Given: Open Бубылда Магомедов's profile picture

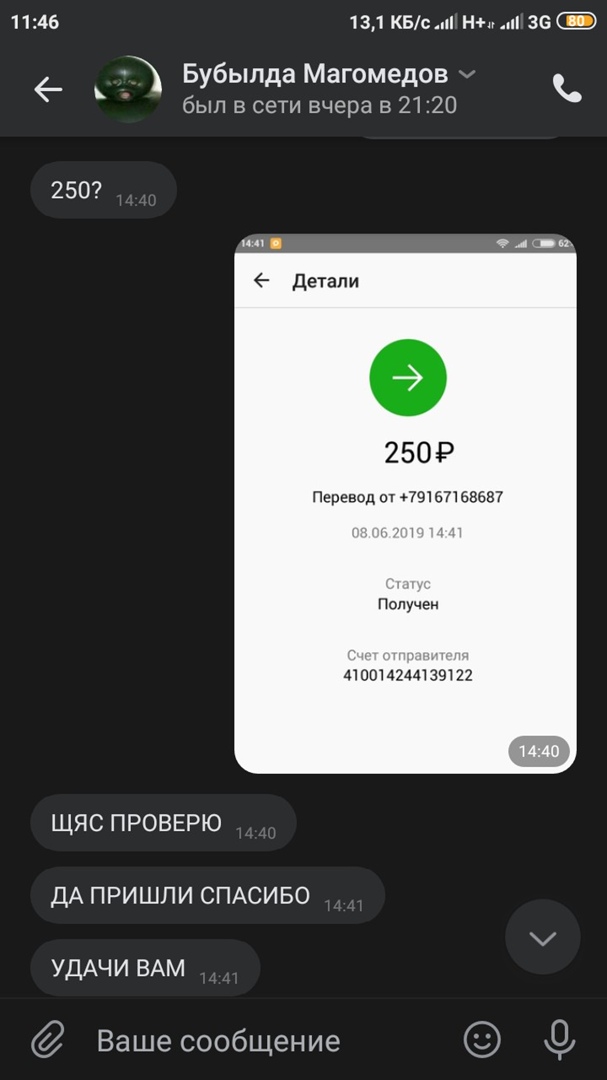Looking at the screenshot, I should tap(128, 89).
